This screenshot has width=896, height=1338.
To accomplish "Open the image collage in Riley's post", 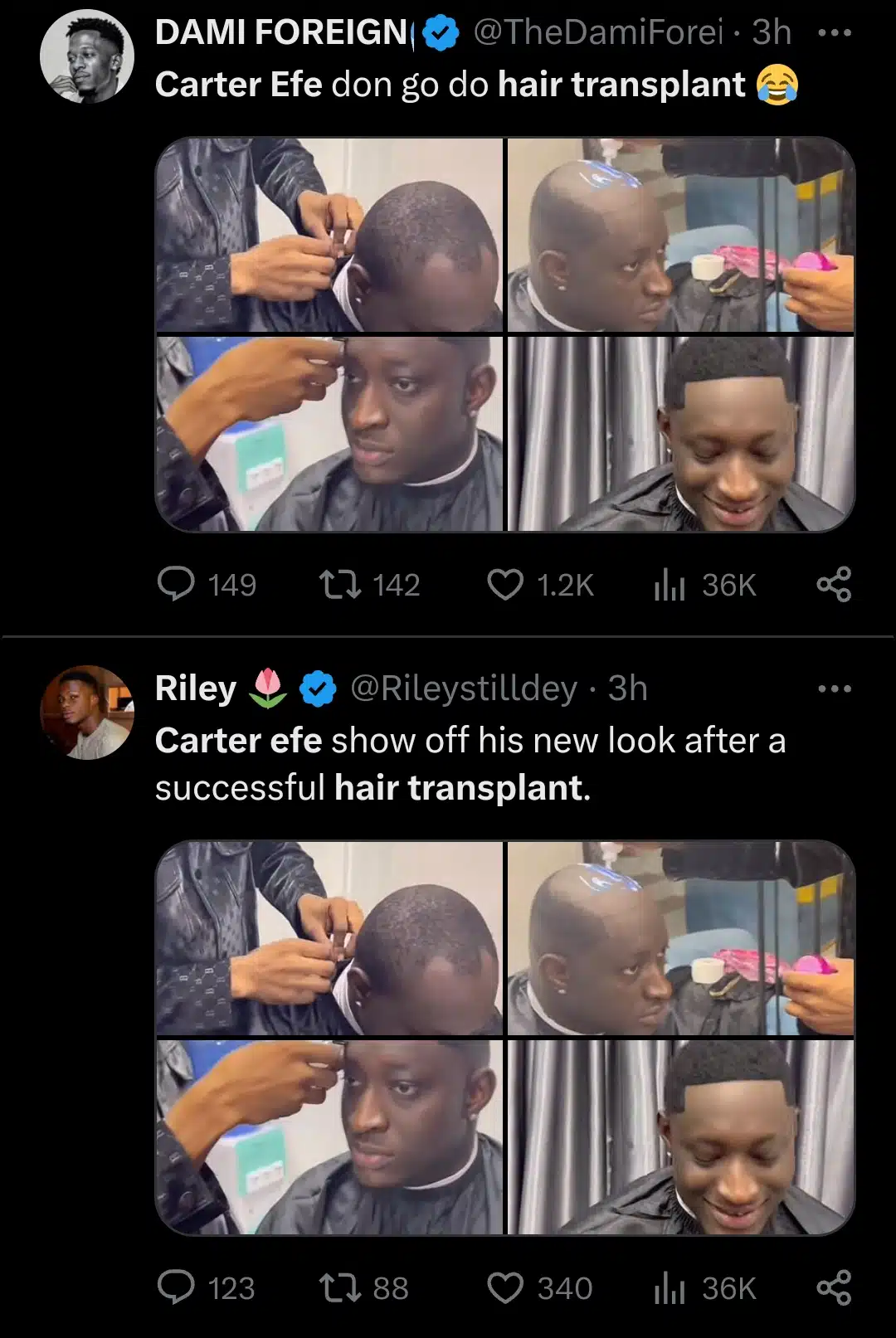I will point(504,1037).
